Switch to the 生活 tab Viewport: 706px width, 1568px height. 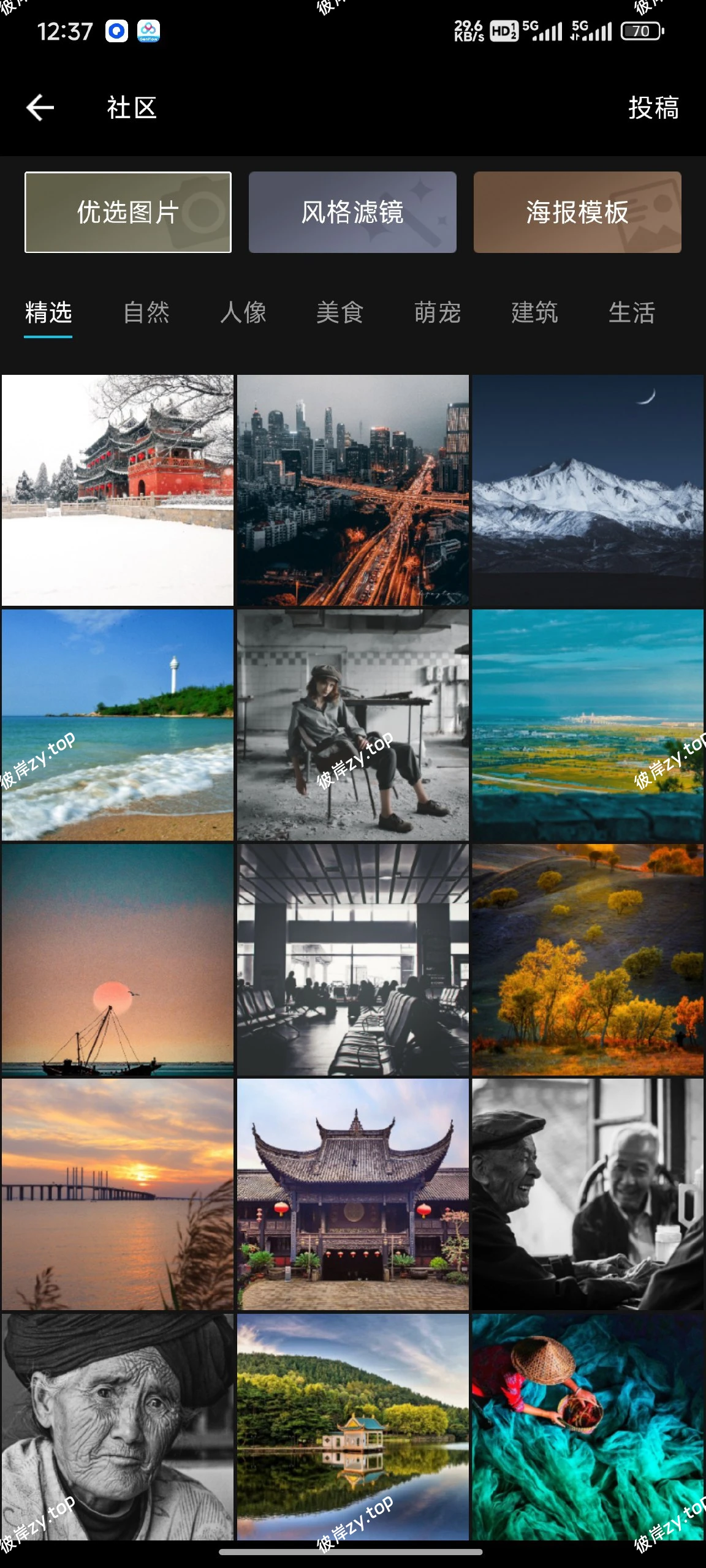[x=631, y=312]
